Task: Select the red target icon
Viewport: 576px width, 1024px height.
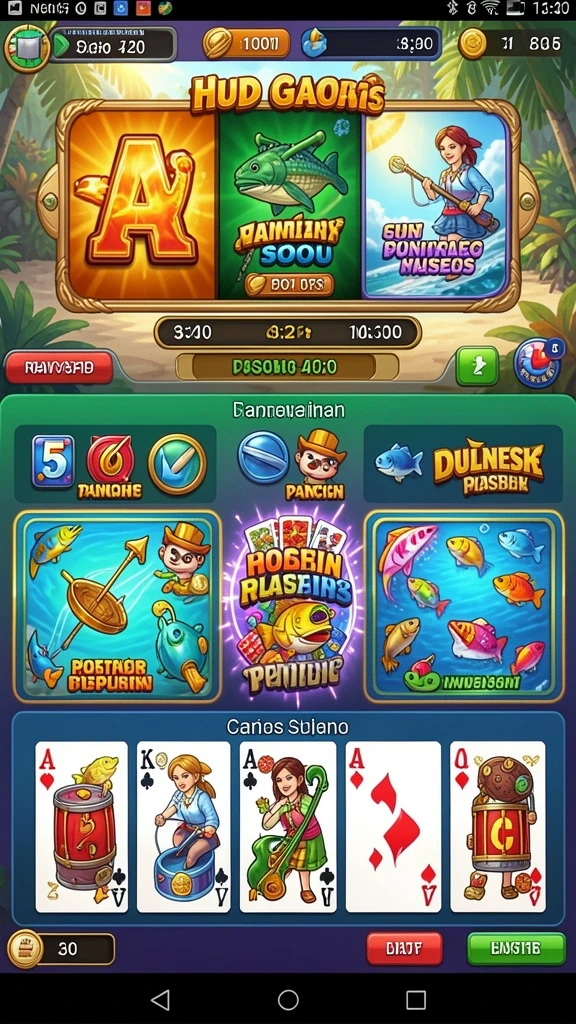Action: coord(110,460)
